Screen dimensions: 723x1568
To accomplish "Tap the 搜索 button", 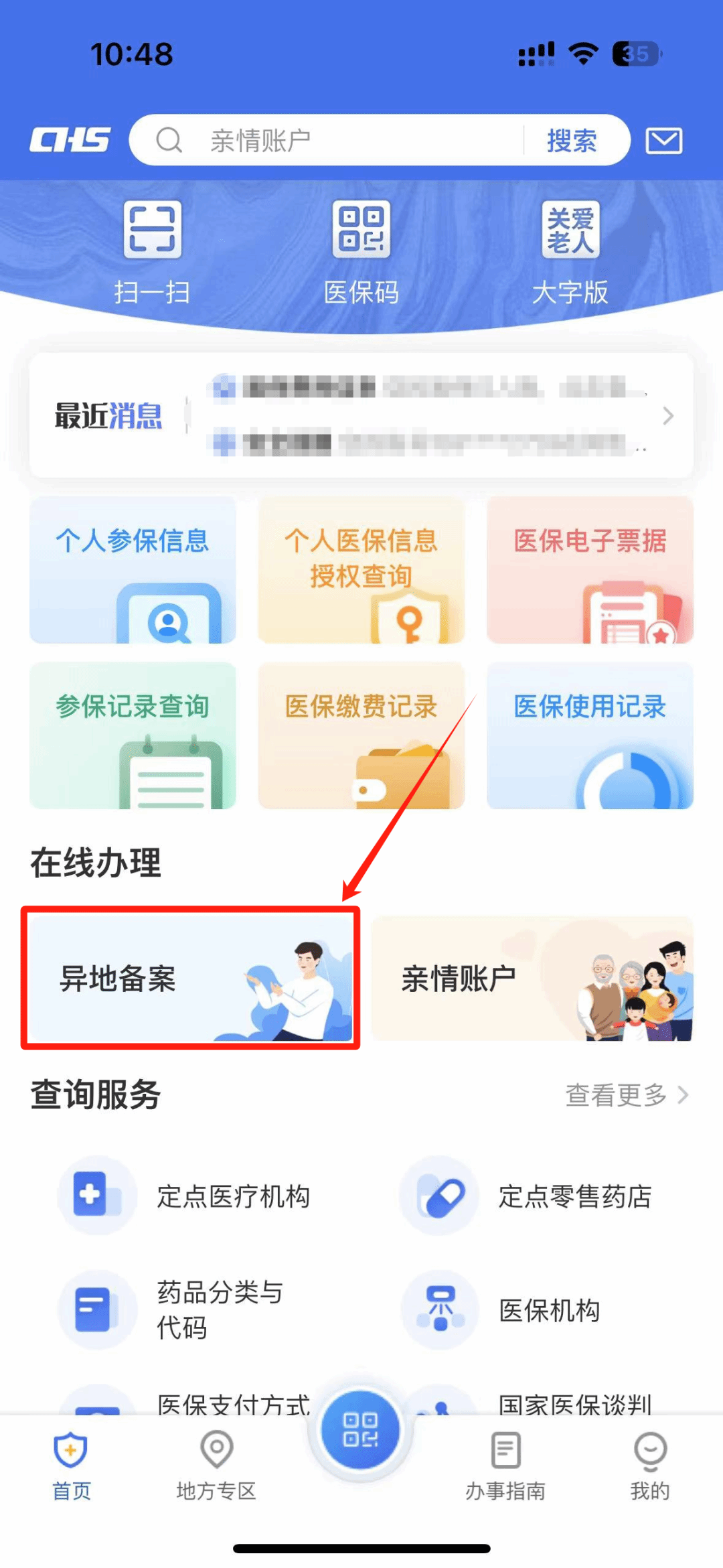I will click(571, 141).
